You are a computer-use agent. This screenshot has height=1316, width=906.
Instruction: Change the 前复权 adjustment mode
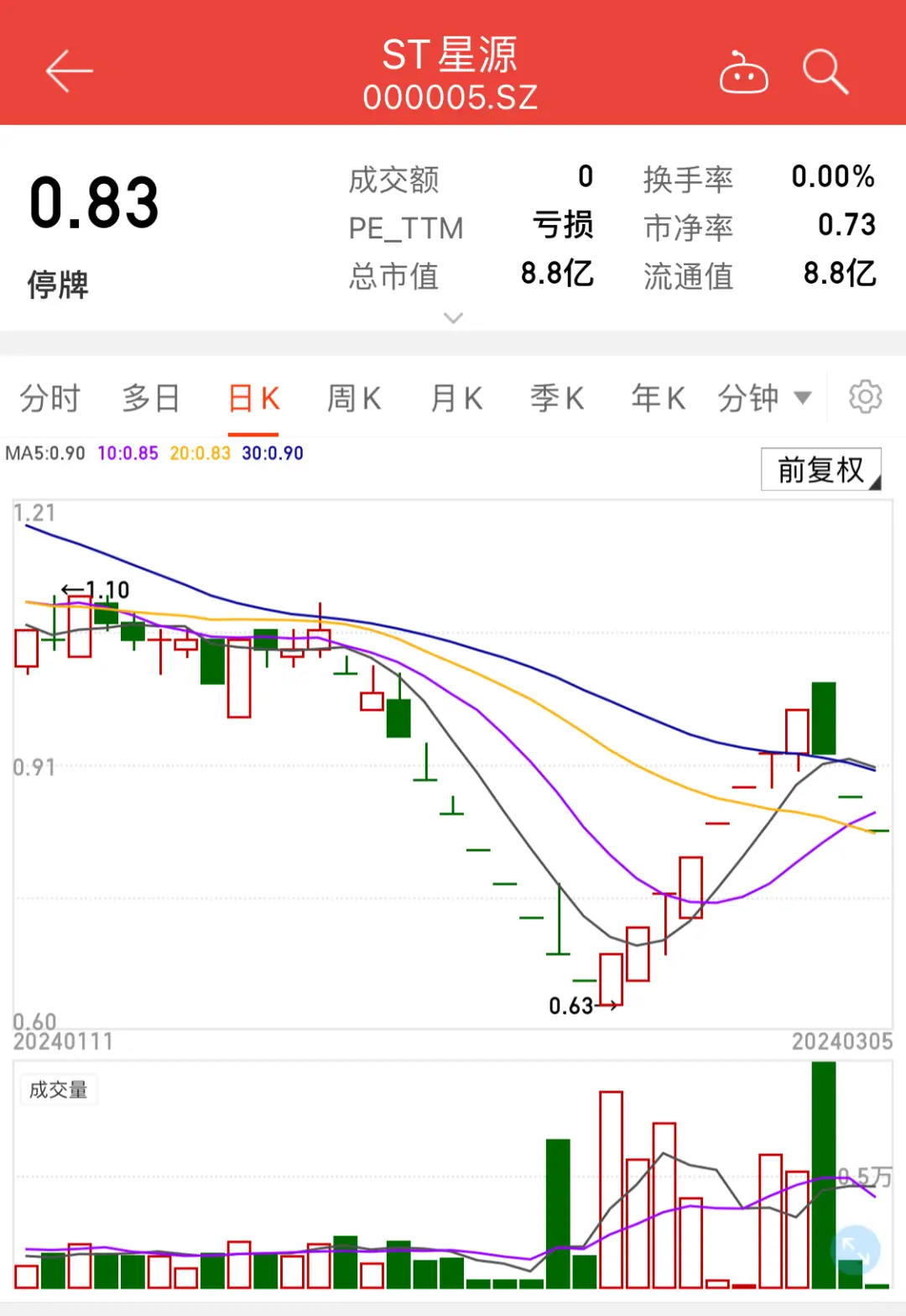pyautogui.click(x=820, y=469)
